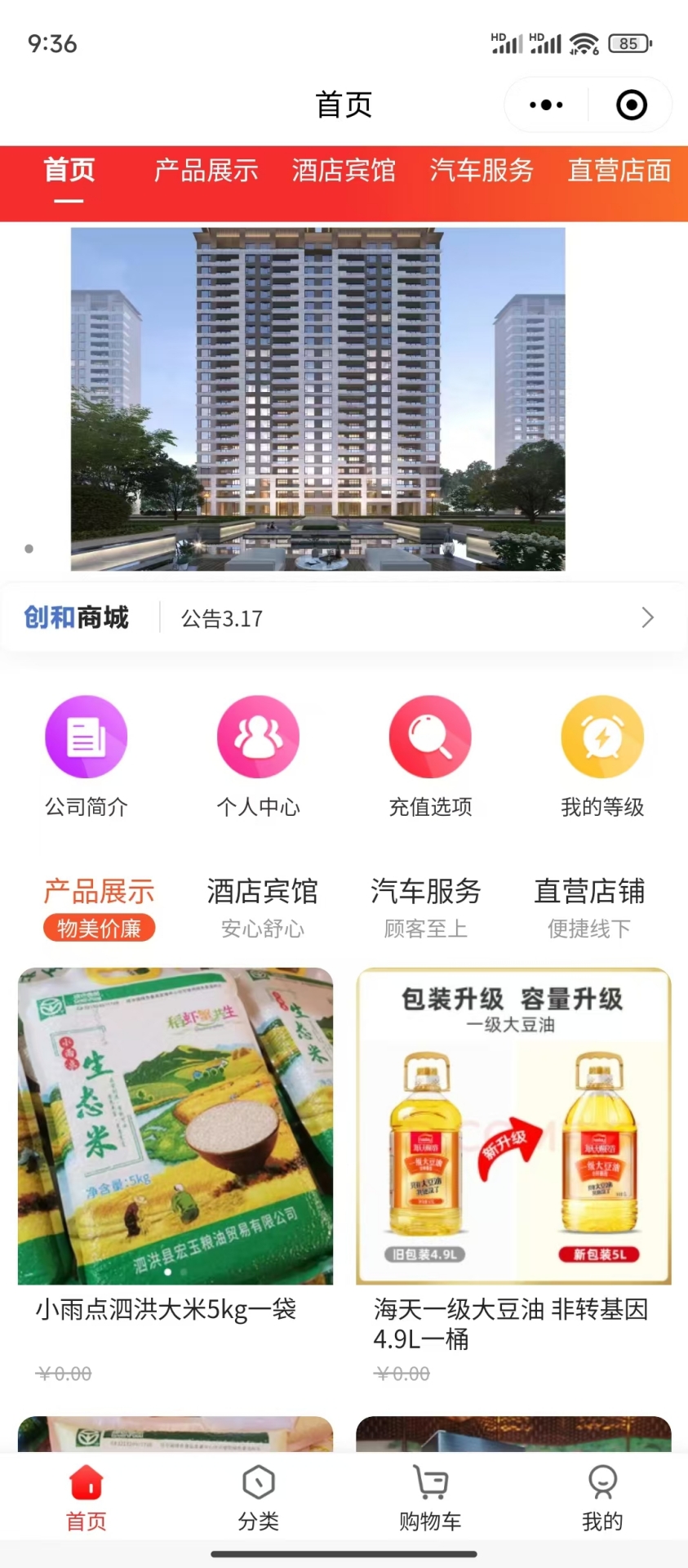Switch to the 酒店宾馆 安心舒心 category
This screenshot has height=1568, width=688.
[x=262, y=907]
